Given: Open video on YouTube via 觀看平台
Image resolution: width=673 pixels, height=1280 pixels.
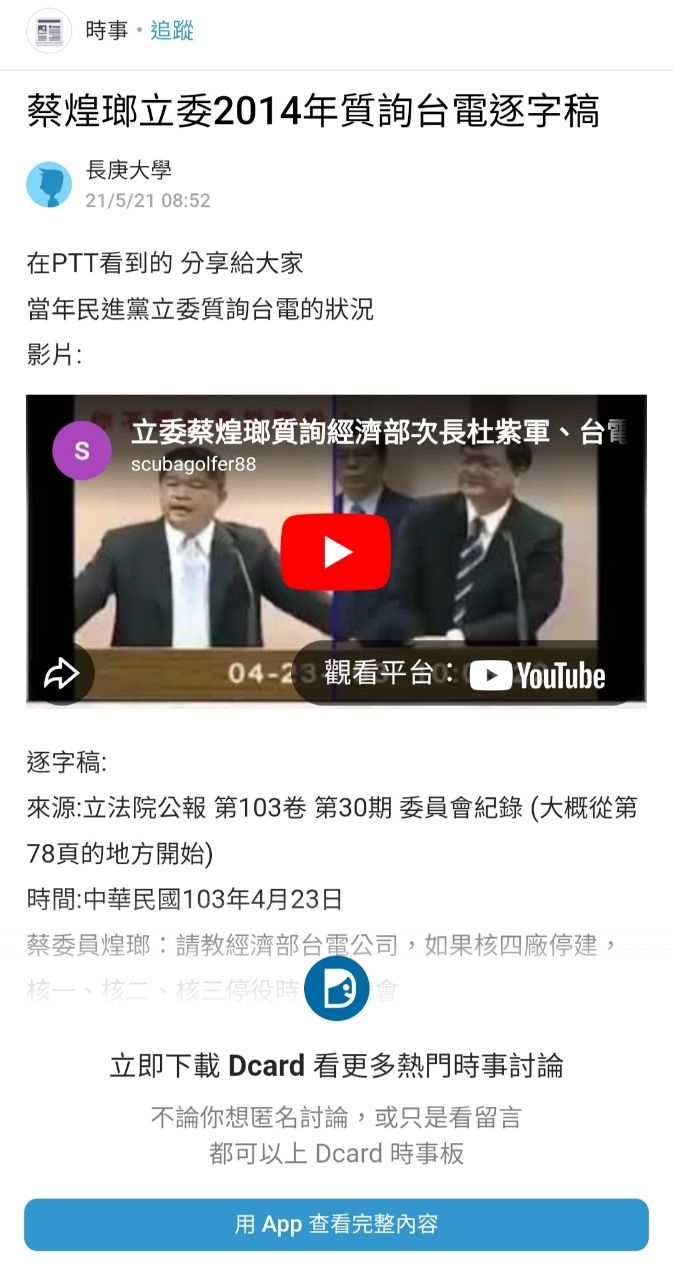Looking at the screenshot, I should tap(465, 675).
